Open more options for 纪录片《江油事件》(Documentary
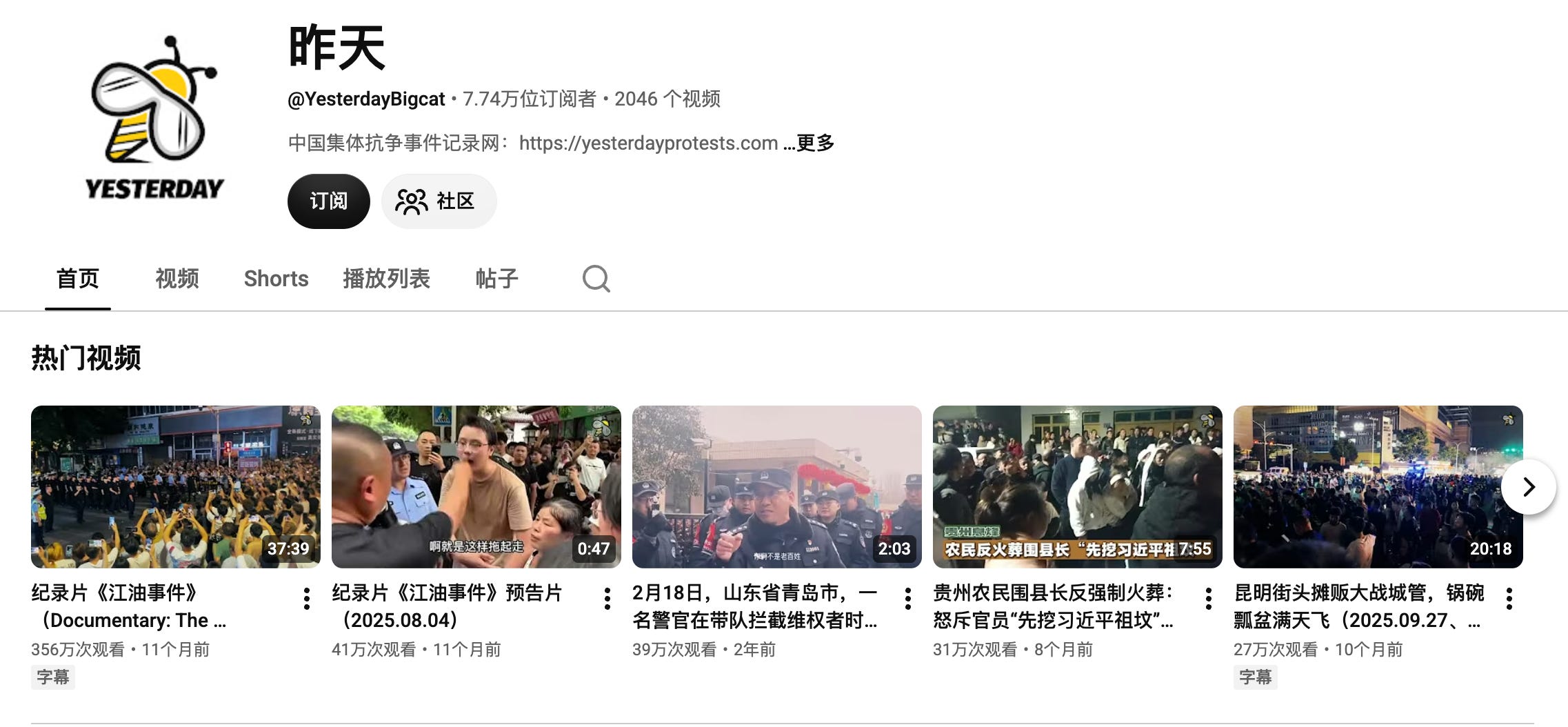Image resolution: width=1568 pixels, height=727 pixels. [307, 599]
